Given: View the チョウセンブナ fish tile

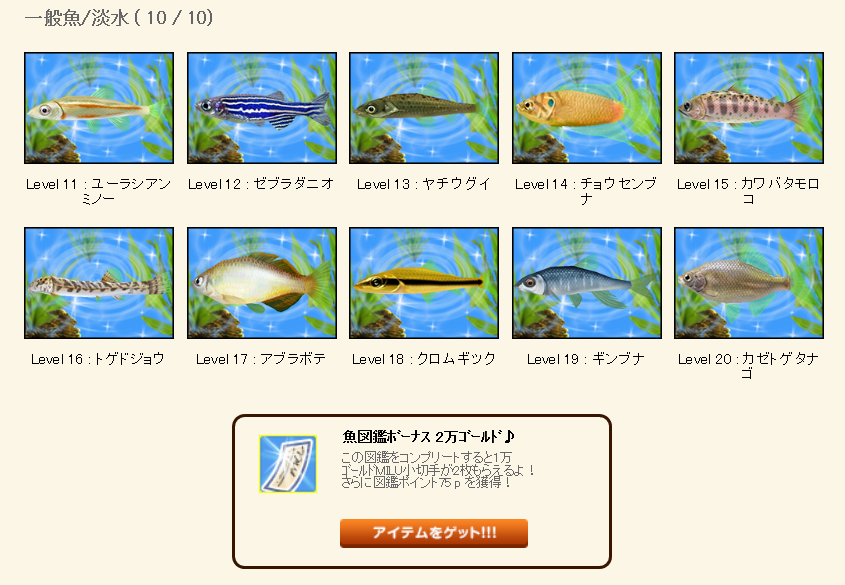Looking at the screenshot, I should coord(586,108).
